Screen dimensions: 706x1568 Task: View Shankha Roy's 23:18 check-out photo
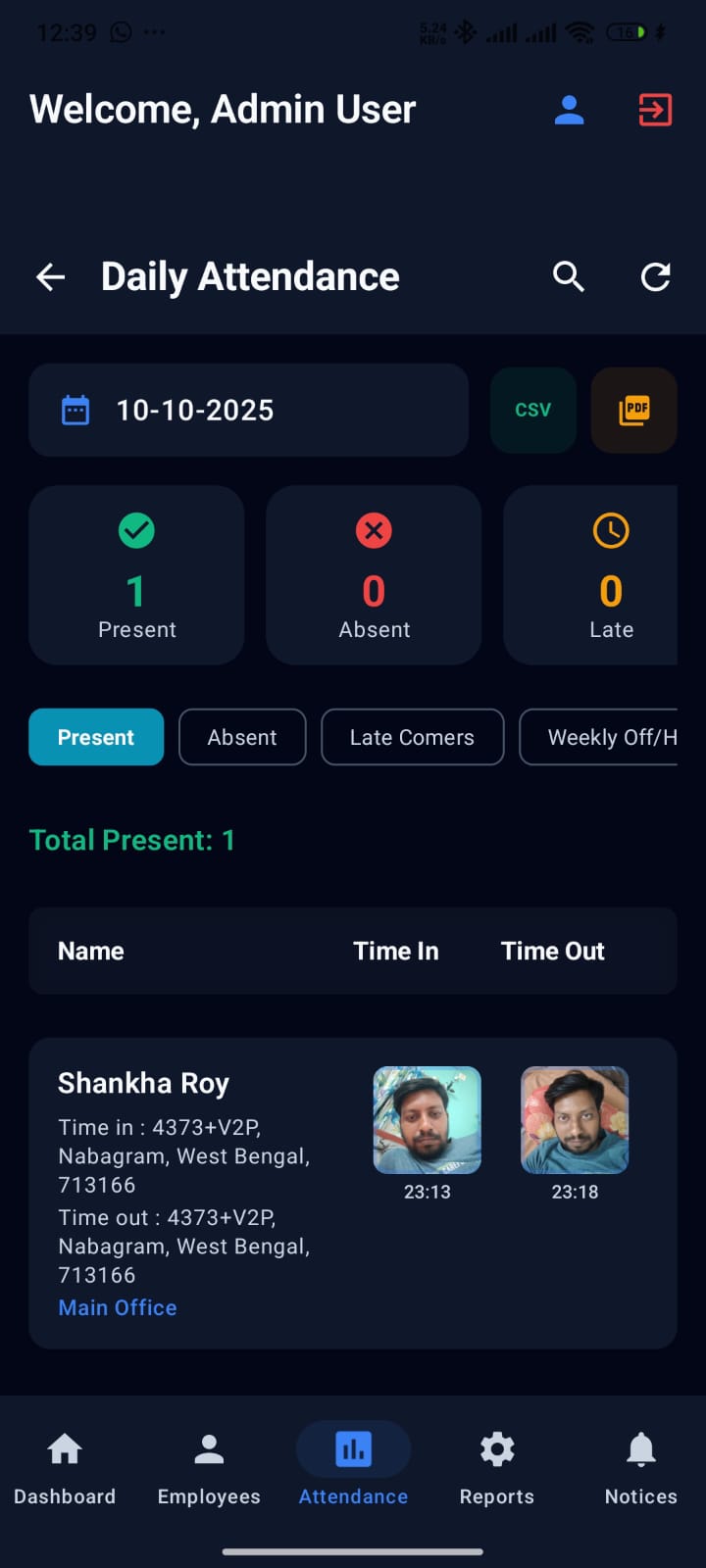coord(575,1120)
